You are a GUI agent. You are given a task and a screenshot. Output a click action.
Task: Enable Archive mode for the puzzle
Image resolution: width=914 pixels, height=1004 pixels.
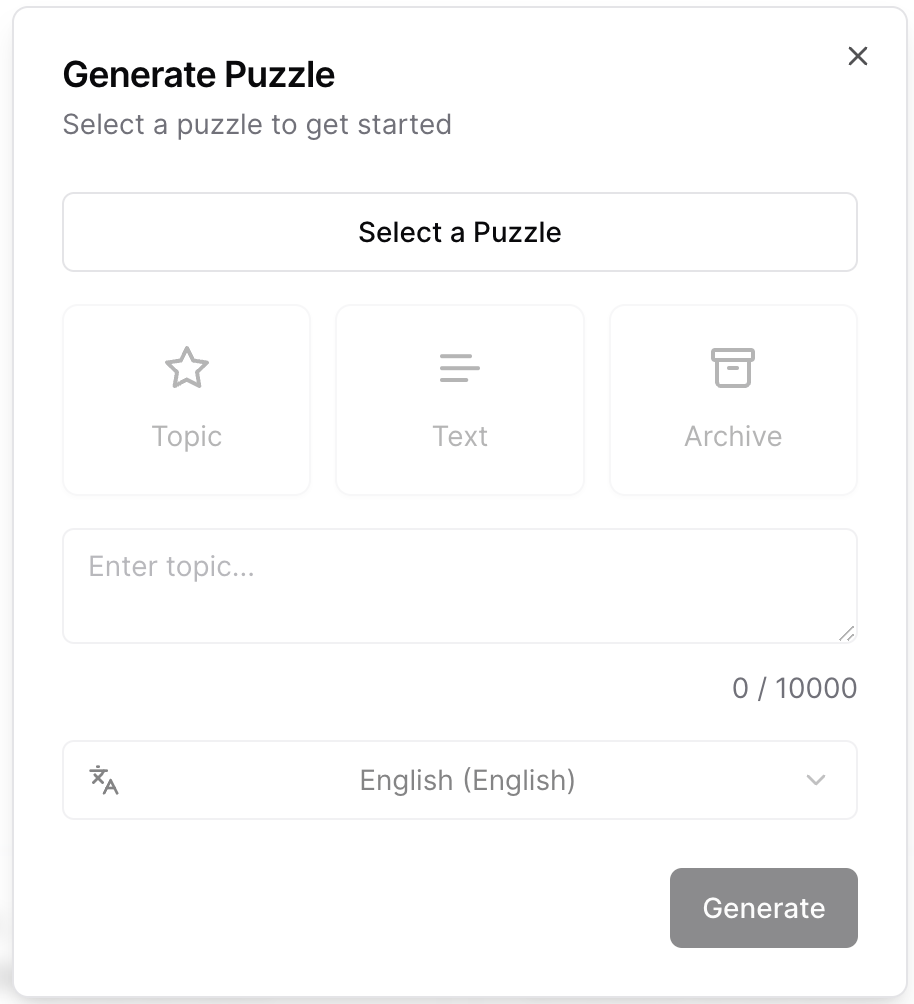click(x=733, y=400)
